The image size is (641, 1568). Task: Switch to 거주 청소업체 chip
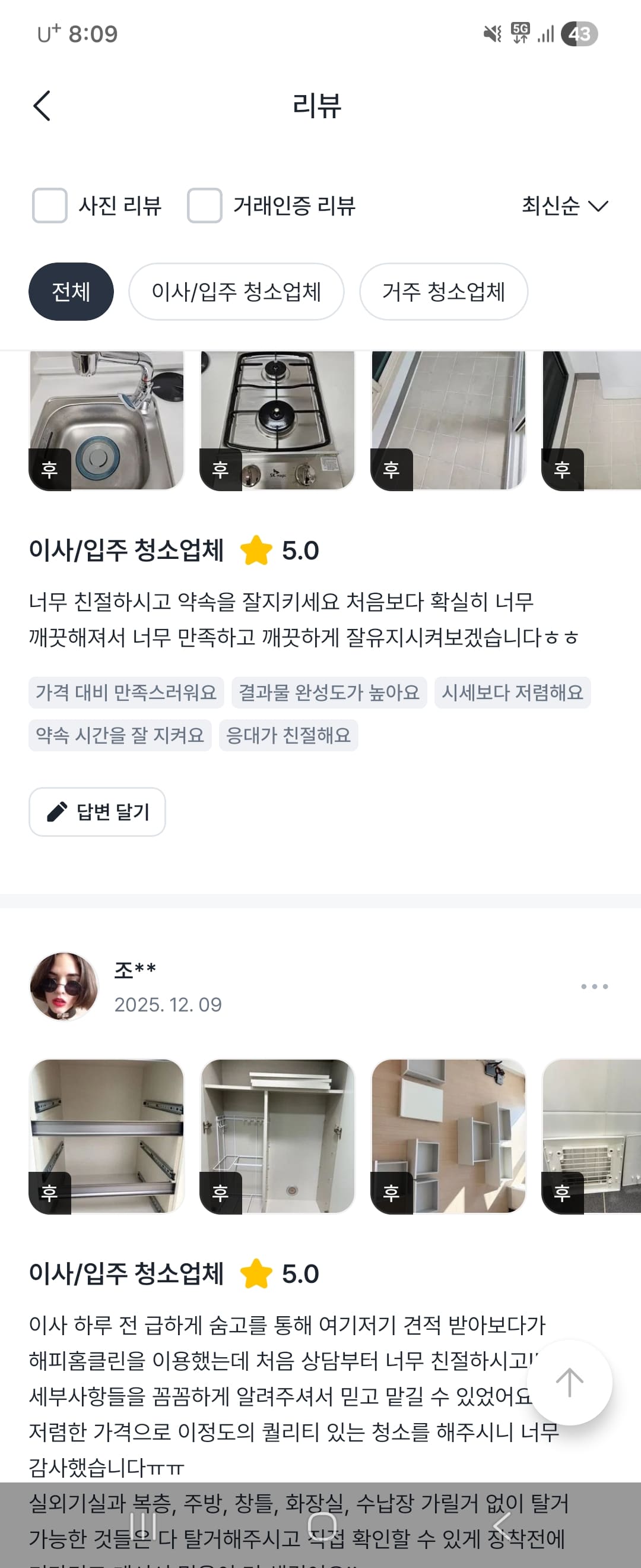(x=443, y=292)
